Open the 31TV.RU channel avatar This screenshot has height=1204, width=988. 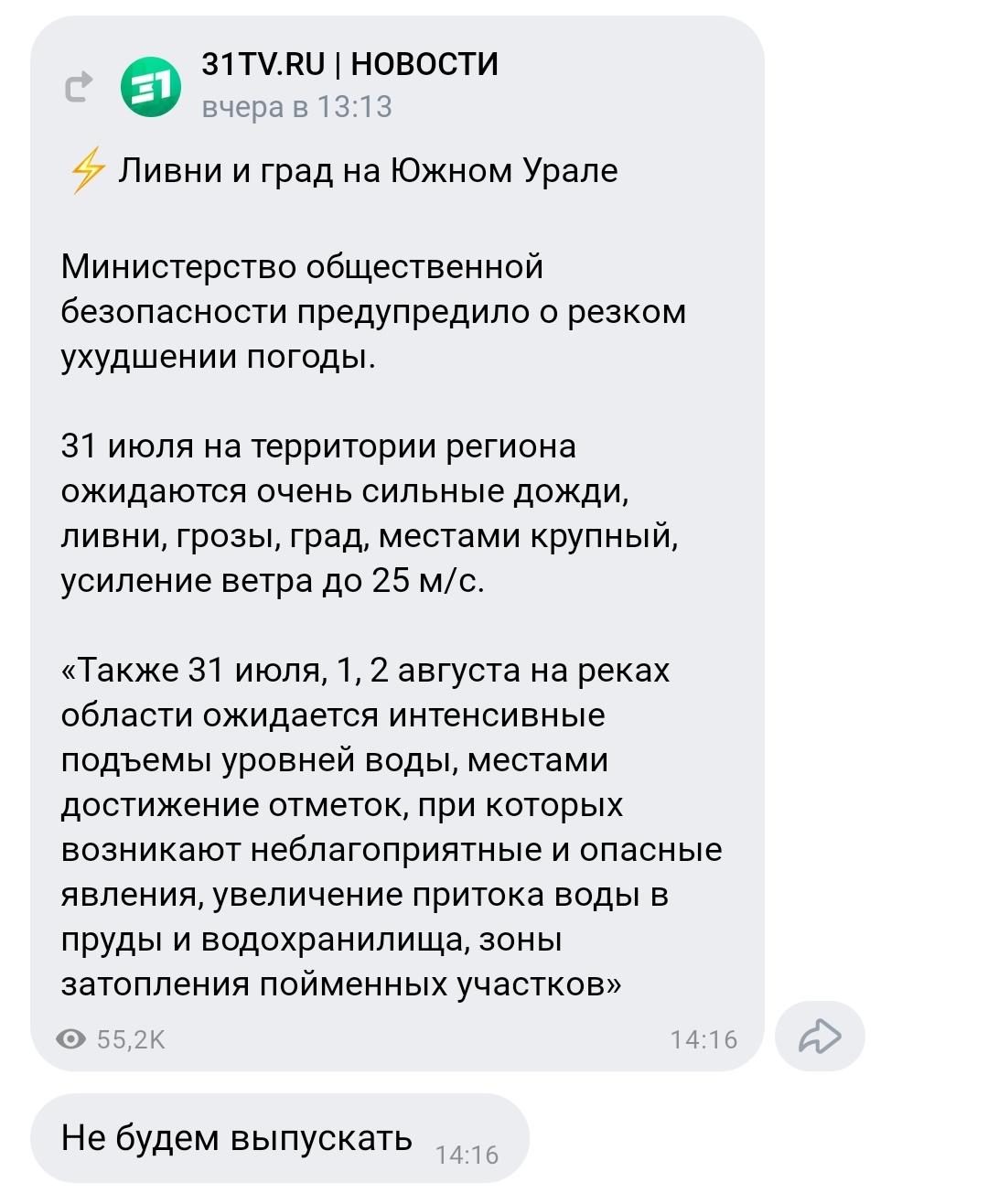tap(151, 87)
